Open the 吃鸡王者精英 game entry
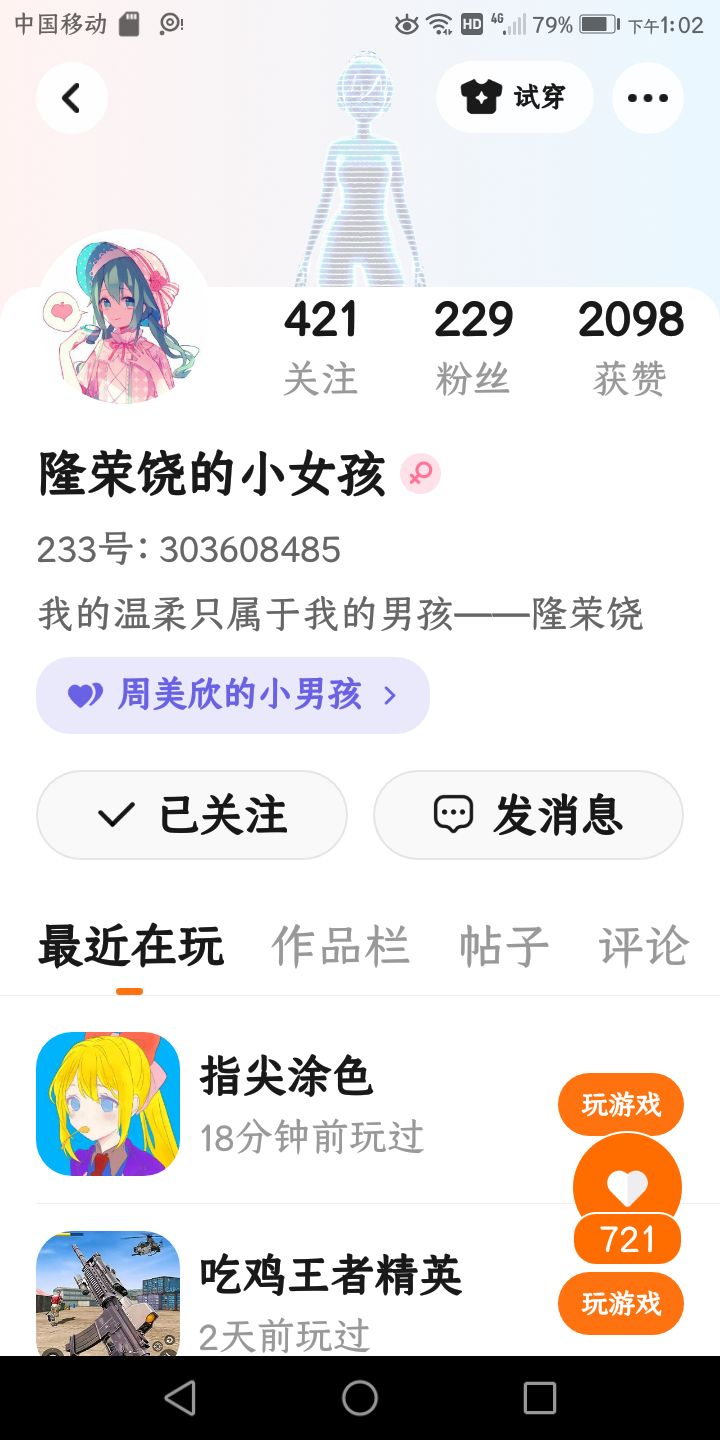The image size is (720, 1440). [x=290, y=1294]
